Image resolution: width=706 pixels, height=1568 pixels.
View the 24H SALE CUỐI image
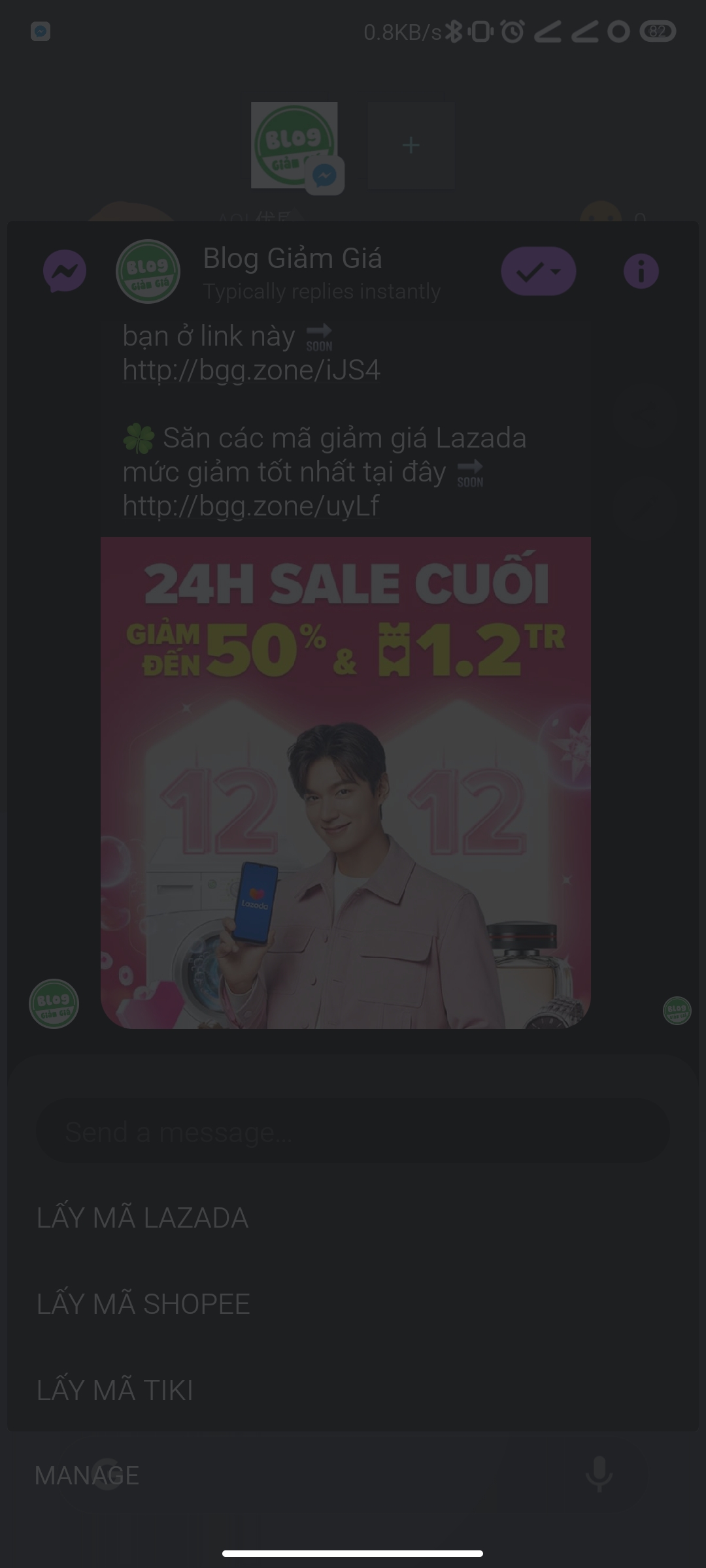(x=346, y=783)
